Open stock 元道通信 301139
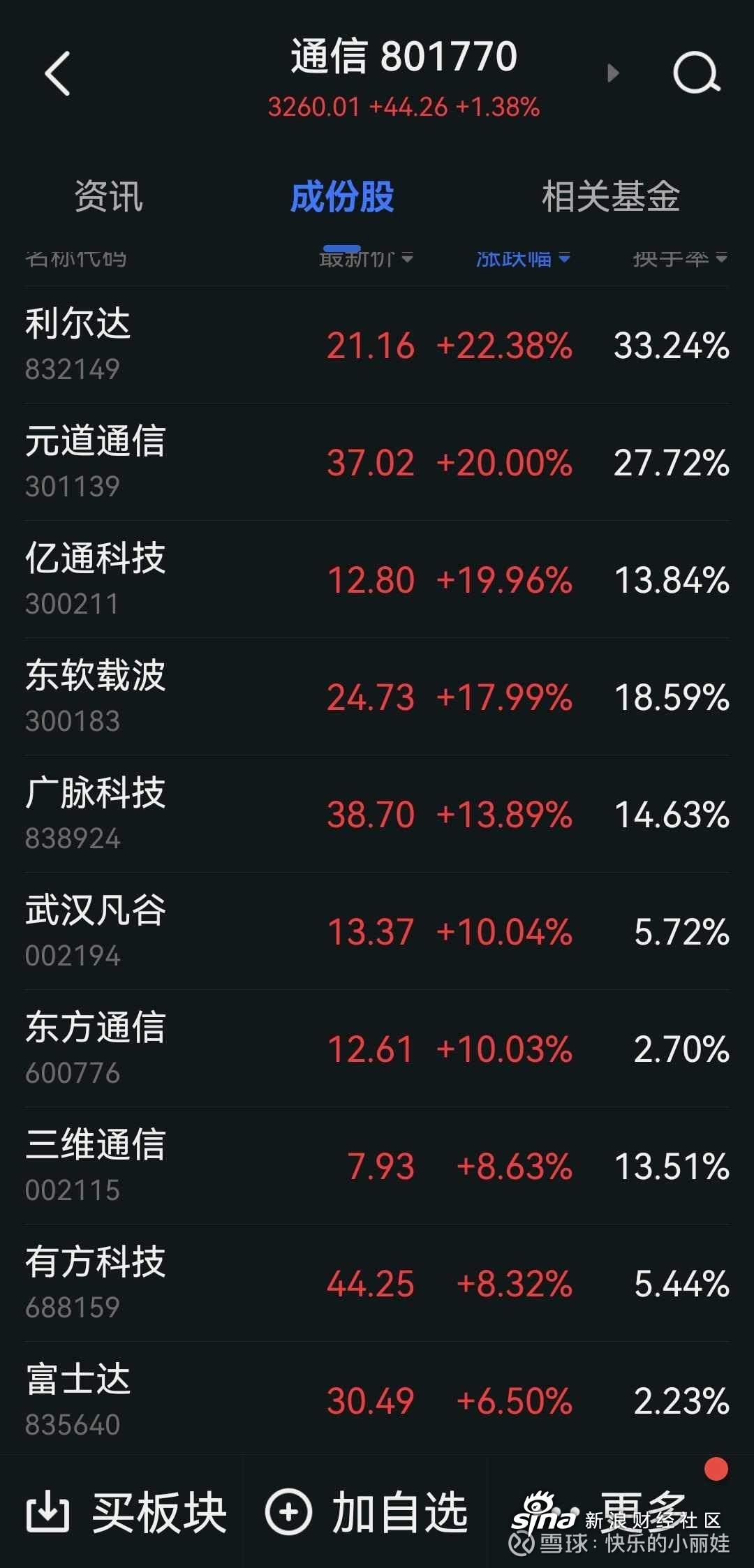The height and width of the screenshot is (1568, 754). pos(377,462)
